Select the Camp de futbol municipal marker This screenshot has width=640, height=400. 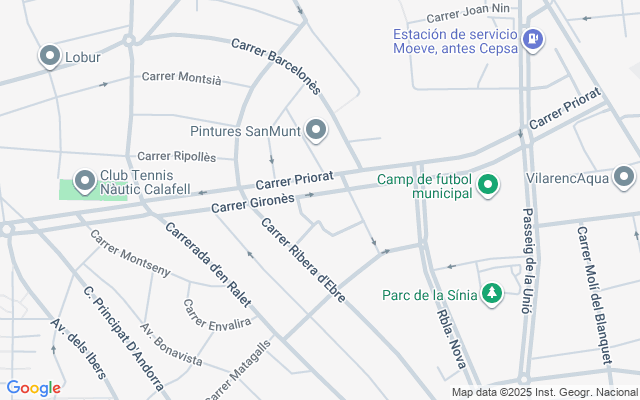(488, 185)
